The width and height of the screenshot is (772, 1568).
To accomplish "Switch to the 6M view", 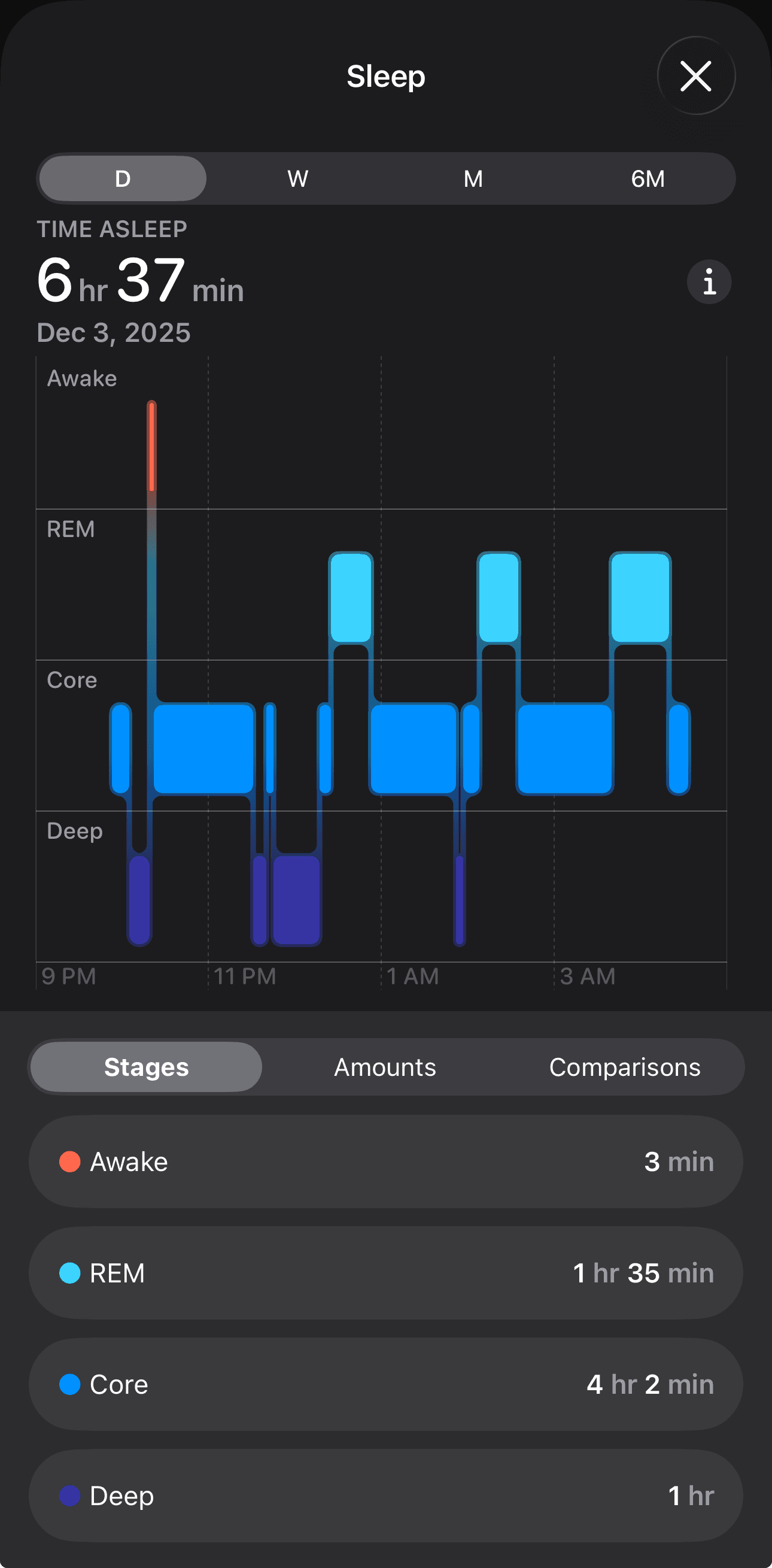I will pos(648,178).
